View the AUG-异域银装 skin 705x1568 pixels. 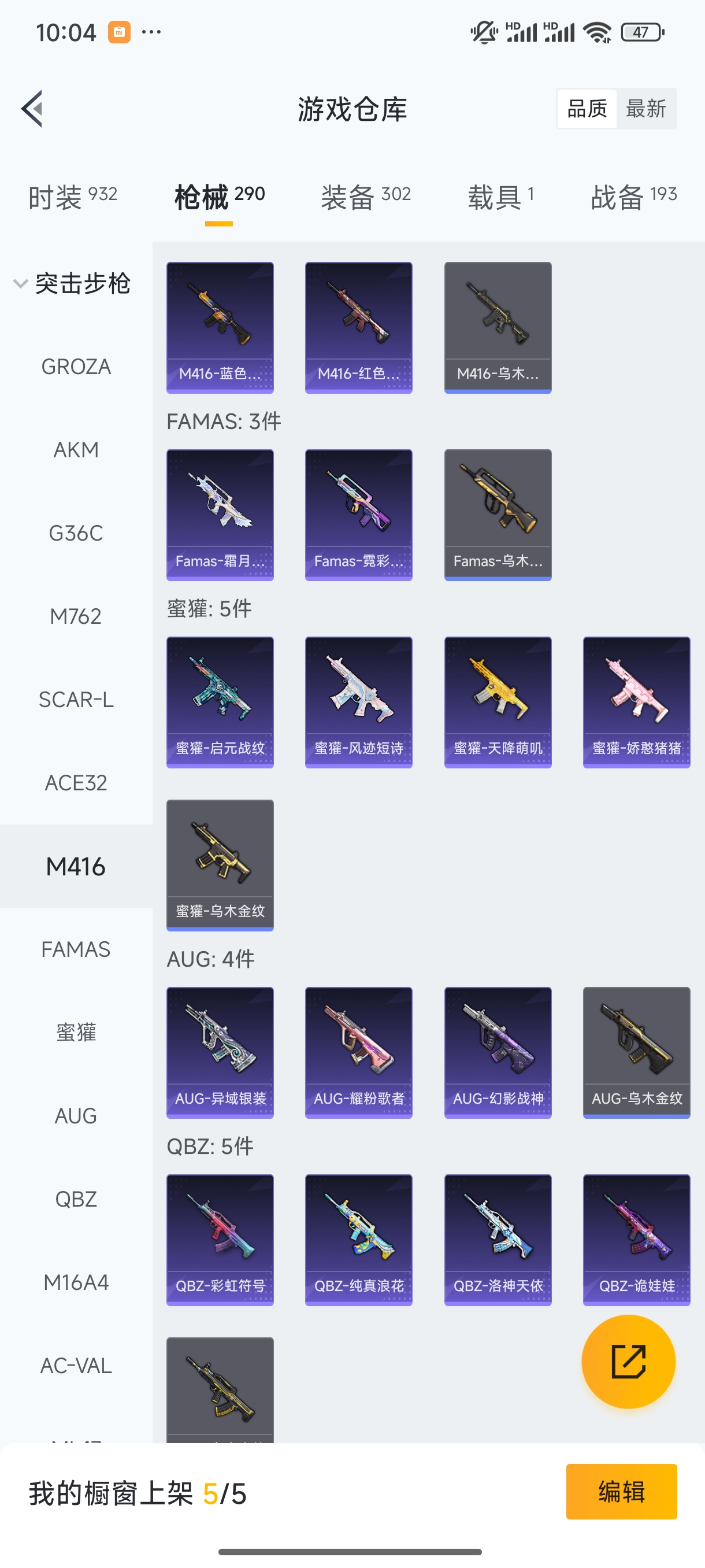click(x=220, y=1052)
